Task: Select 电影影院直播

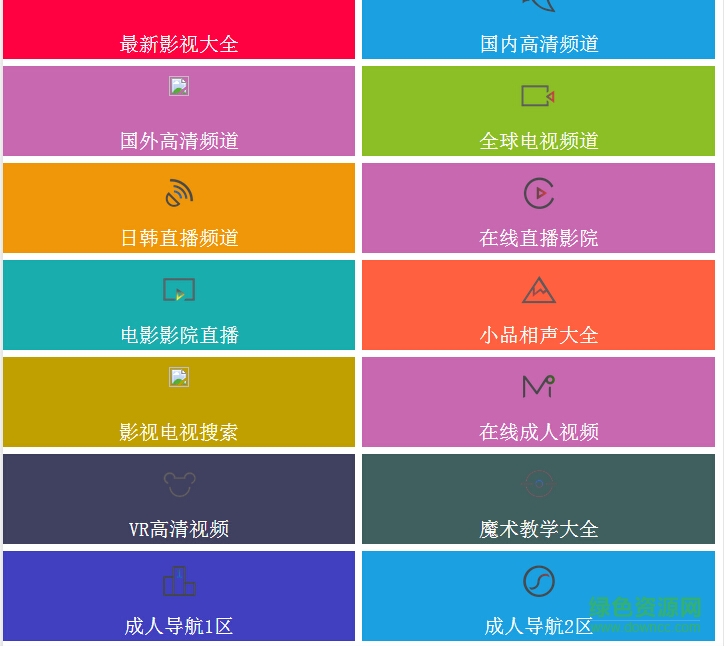Action: point(179,305)
